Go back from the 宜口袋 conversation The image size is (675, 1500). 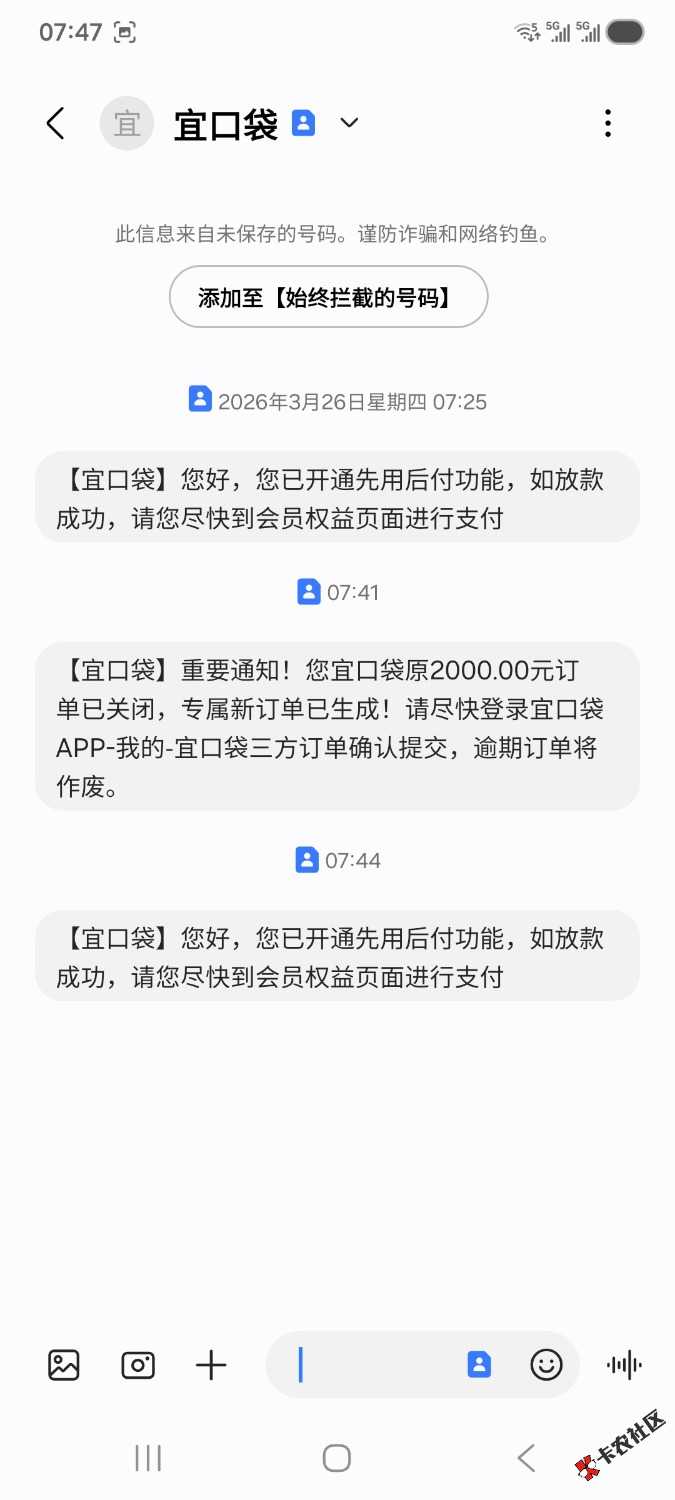56,124
